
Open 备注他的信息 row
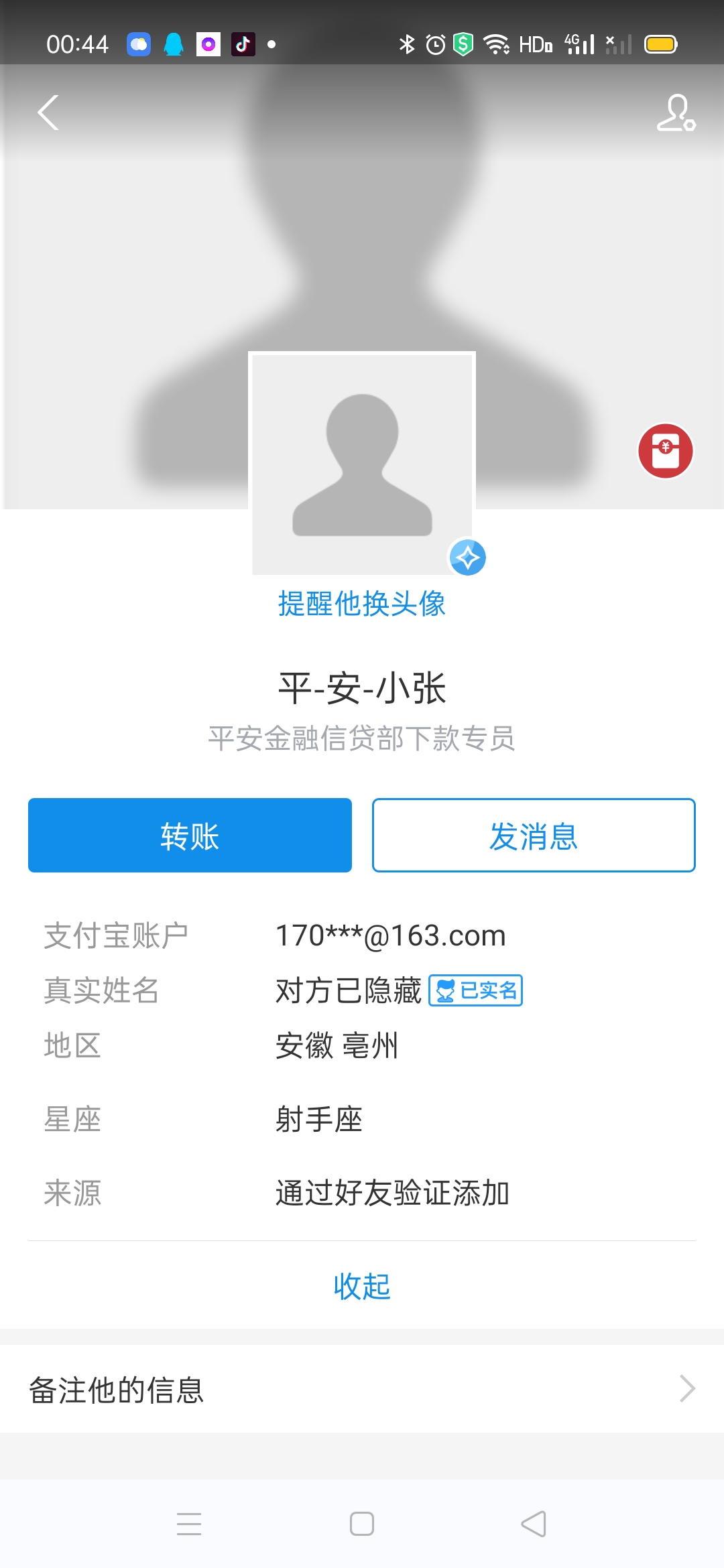(x=362, y=1389)
